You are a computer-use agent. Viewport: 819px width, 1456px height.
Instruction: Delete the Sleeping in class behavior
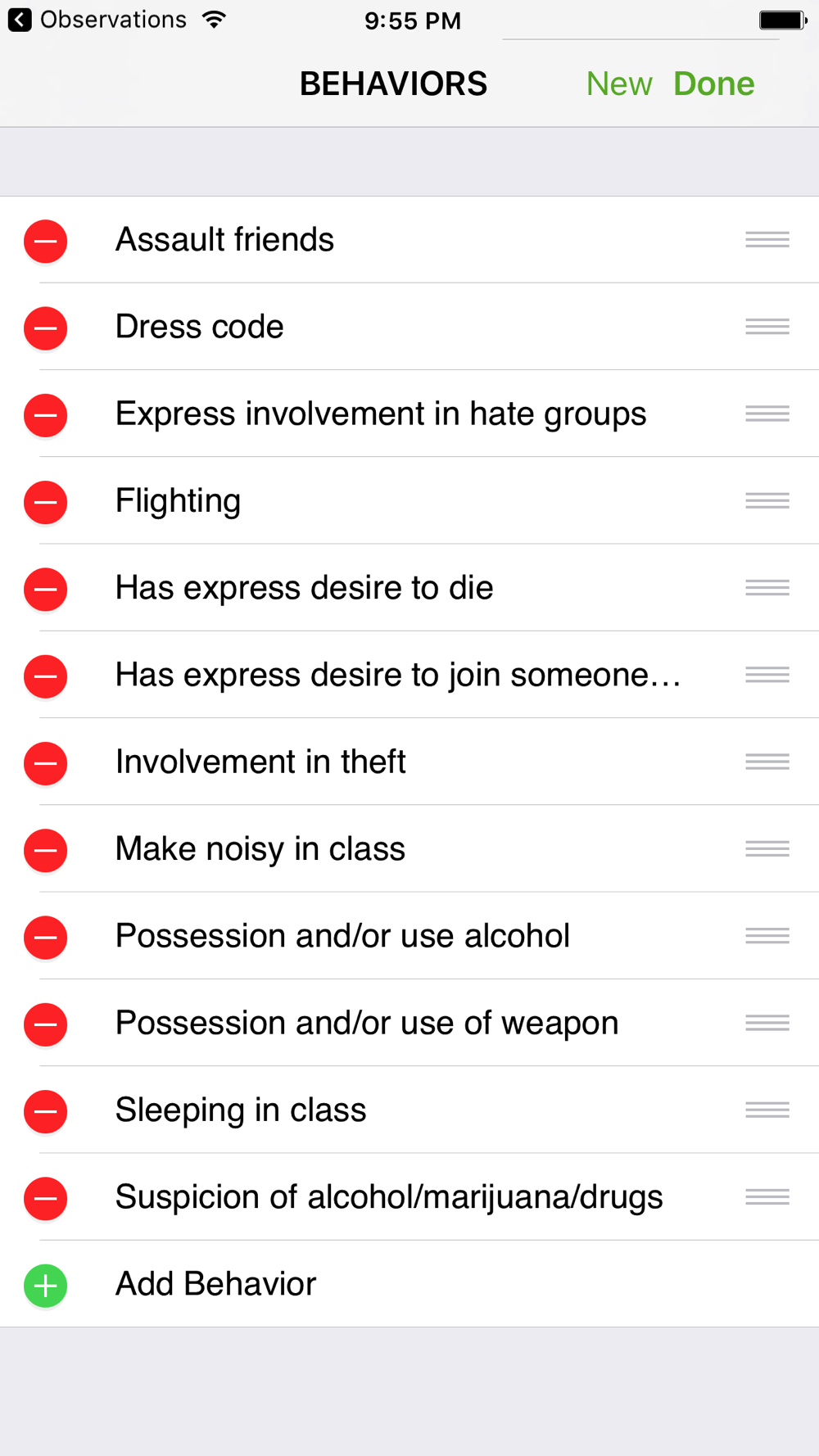46,1111
